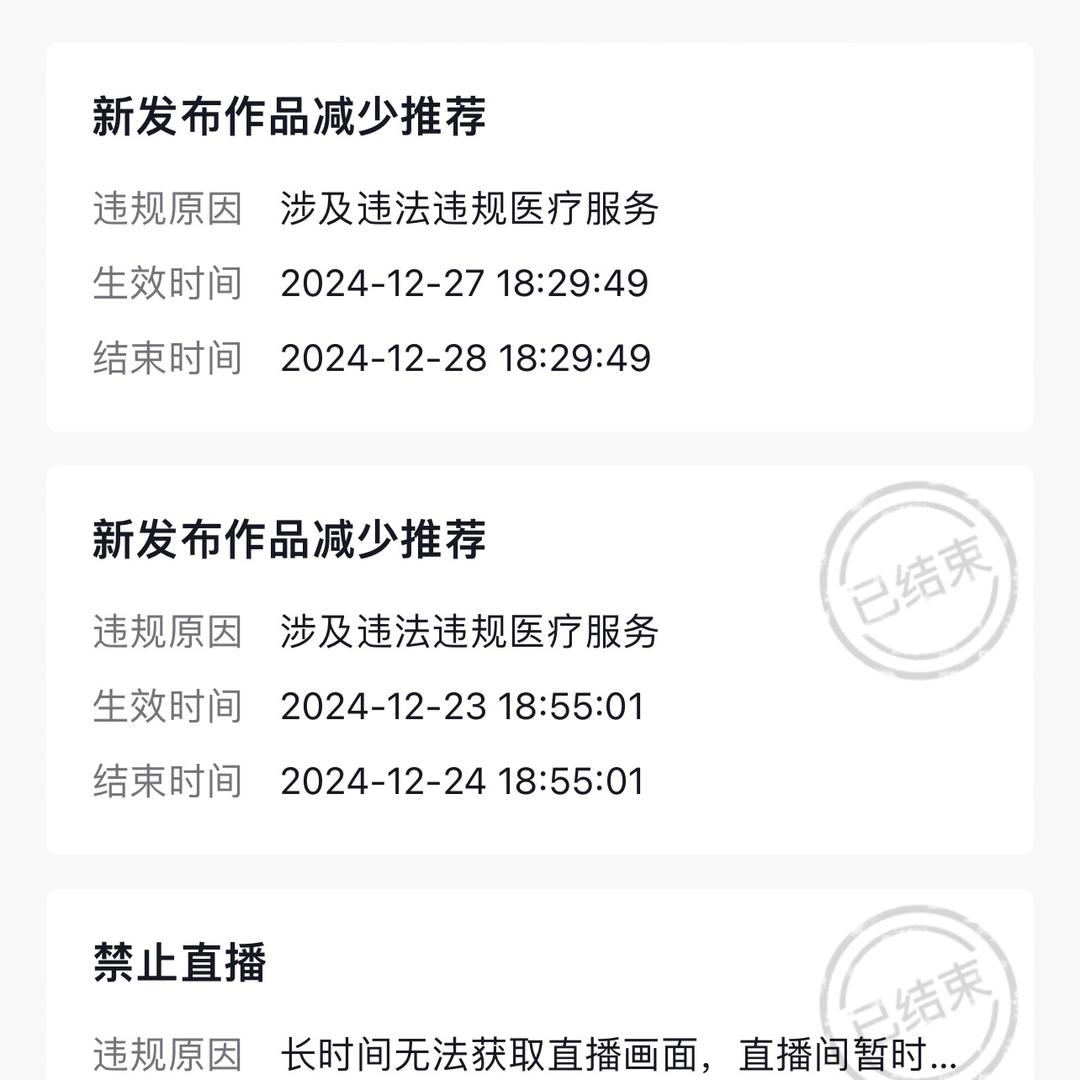1080x1080 pixels.
Task: View the ended violation card effective 2024-12-23
Action: tap(540, 660)
